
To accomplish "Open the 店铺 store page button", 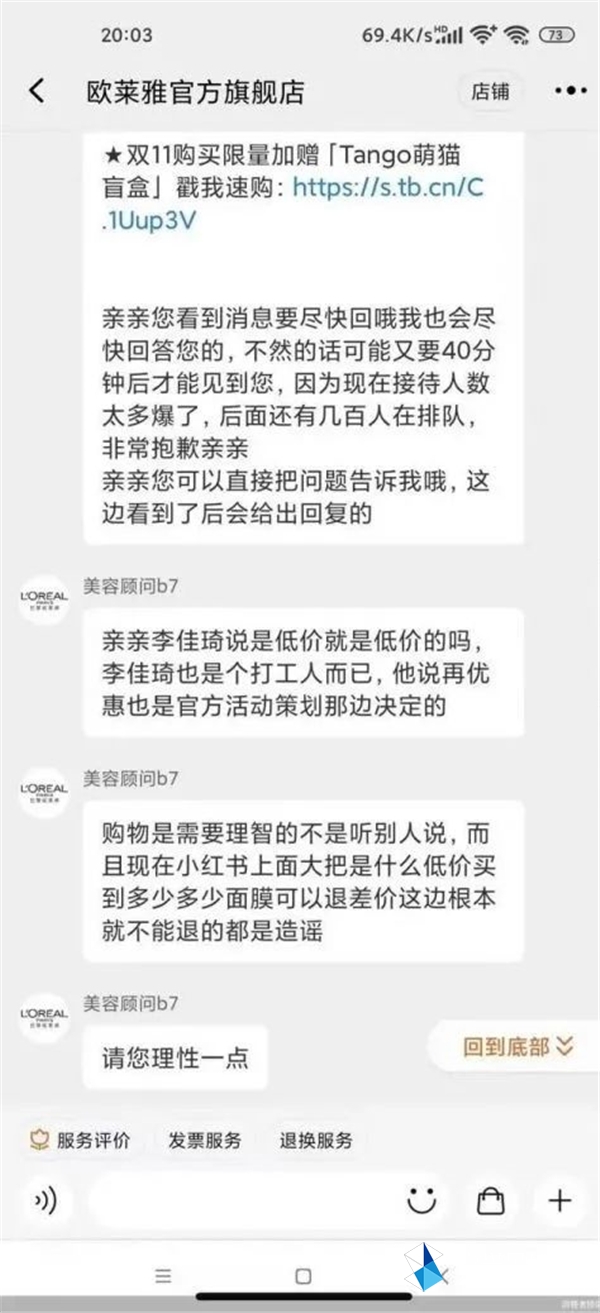I will pos(490,91).
